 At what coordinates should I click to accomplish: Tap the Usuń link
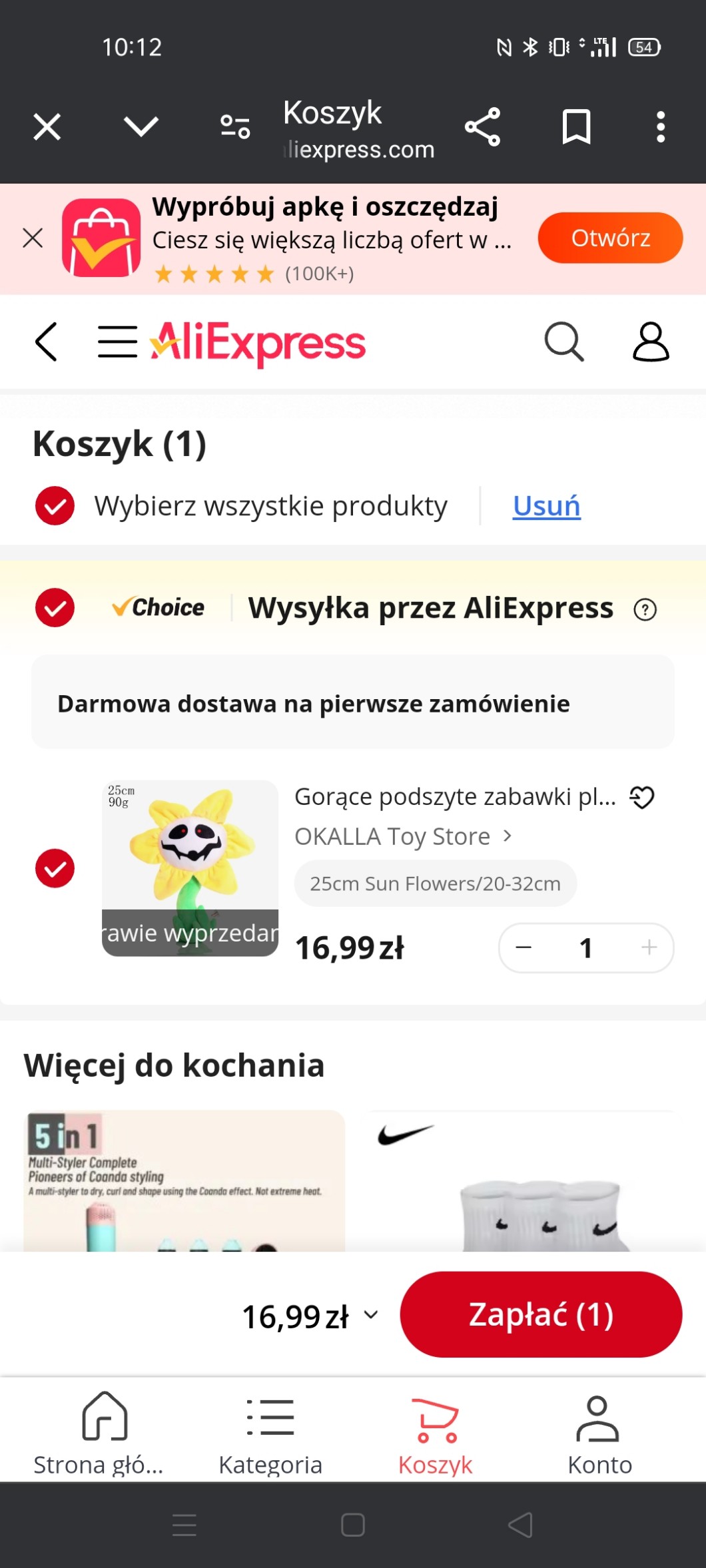(x=546, y=506)
